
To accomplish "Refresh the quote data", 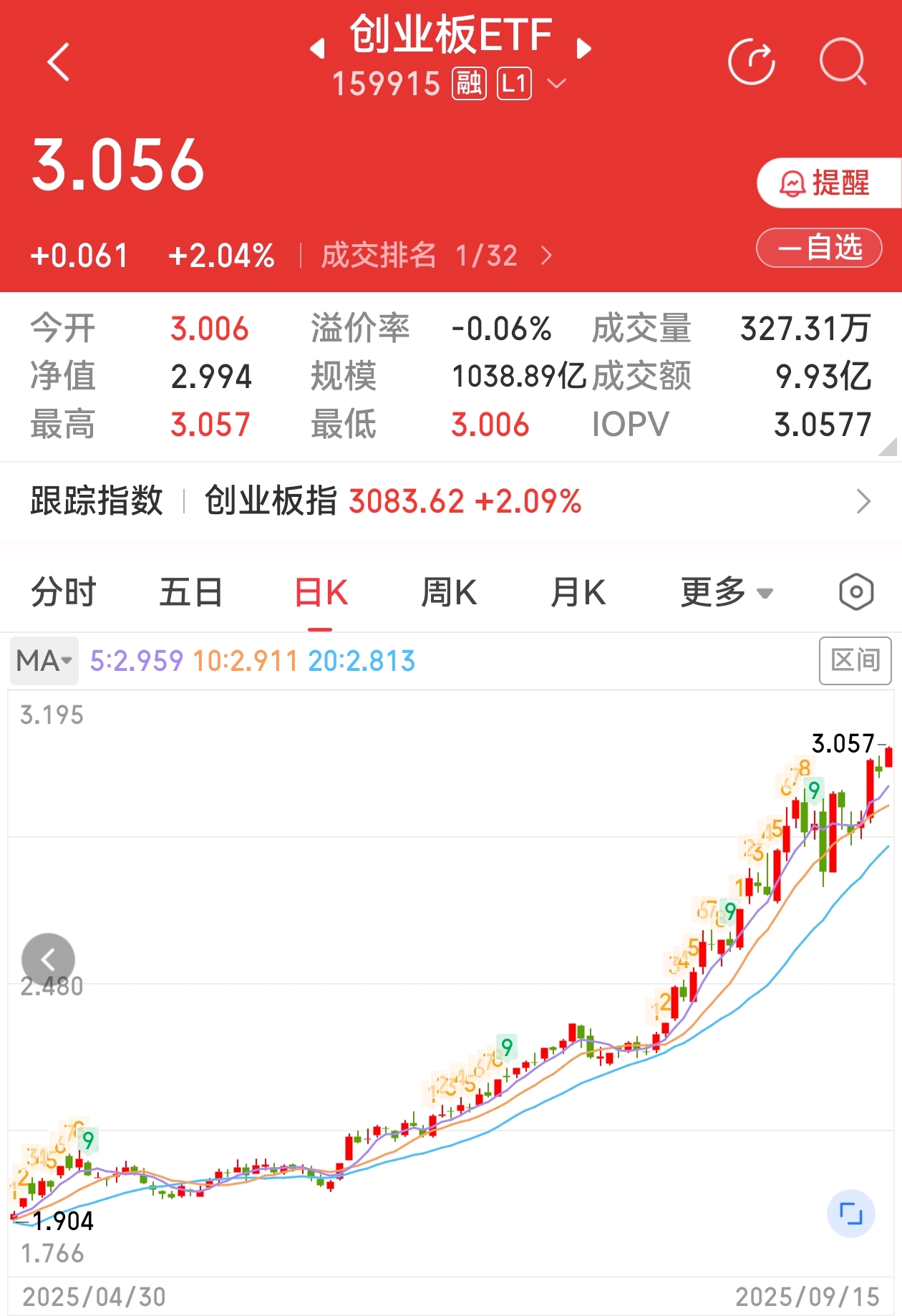I will click(x=752, y=62).
